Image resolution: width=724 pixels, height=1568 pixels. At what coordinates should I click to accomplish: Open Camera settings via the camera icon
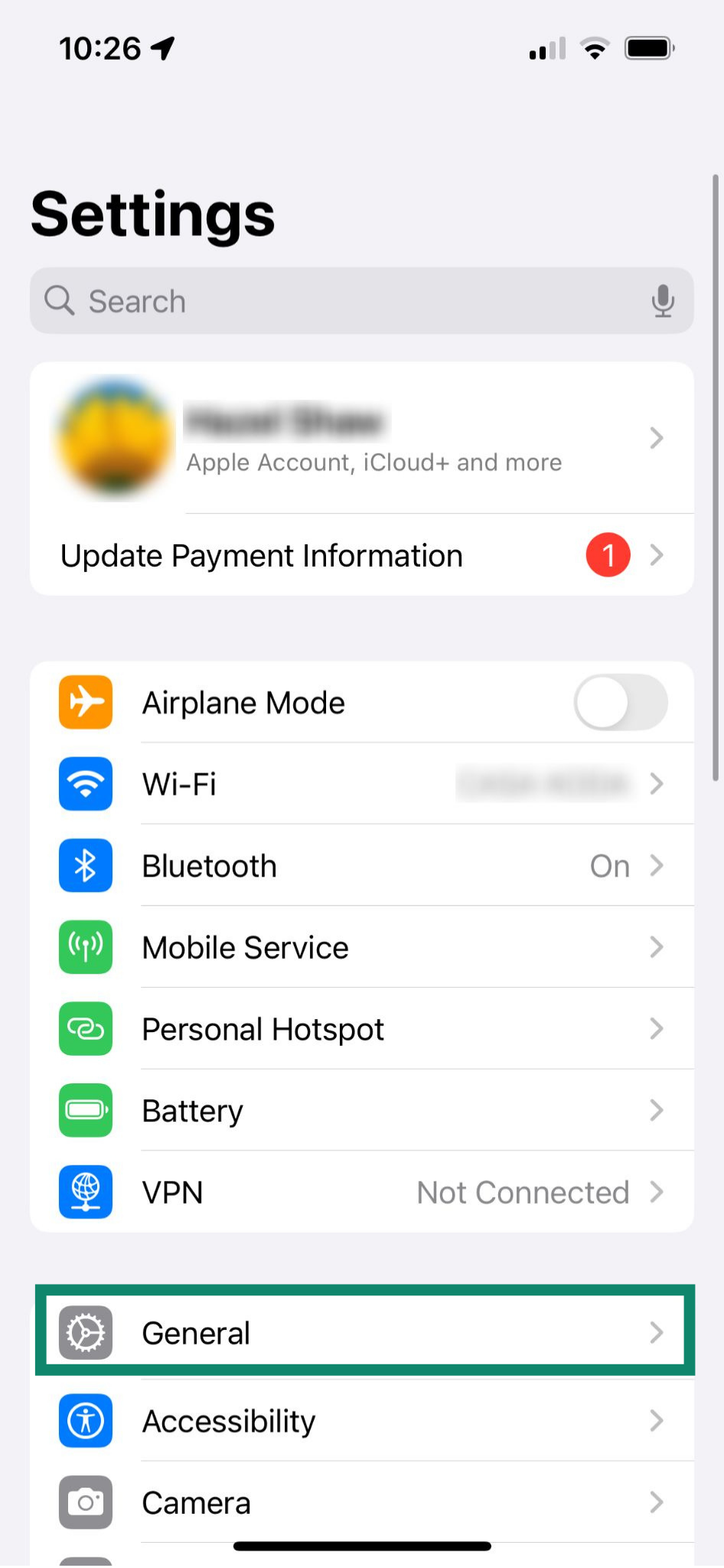(85, 1503)
